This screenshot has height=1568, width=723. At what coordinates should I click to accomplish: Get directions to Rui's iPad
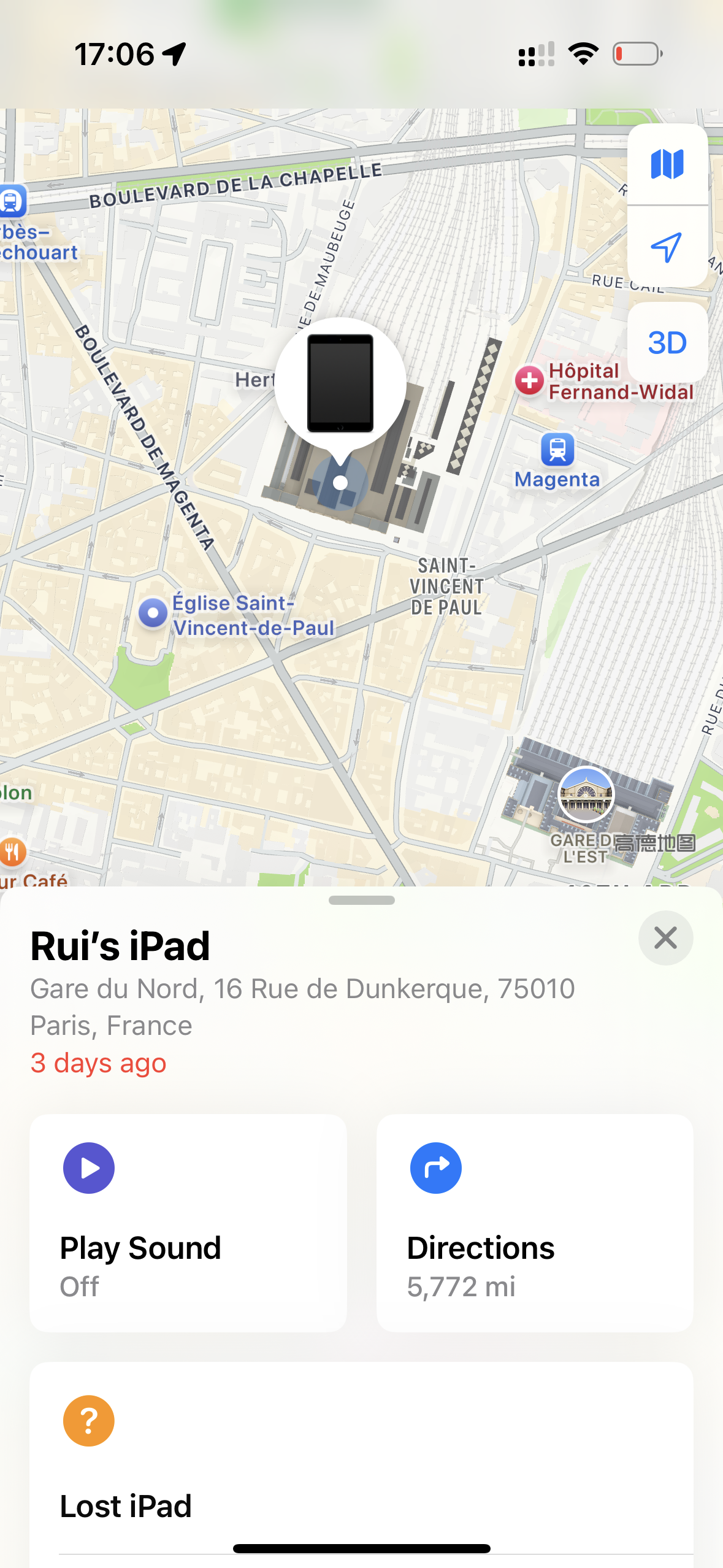pos(535,1222)
